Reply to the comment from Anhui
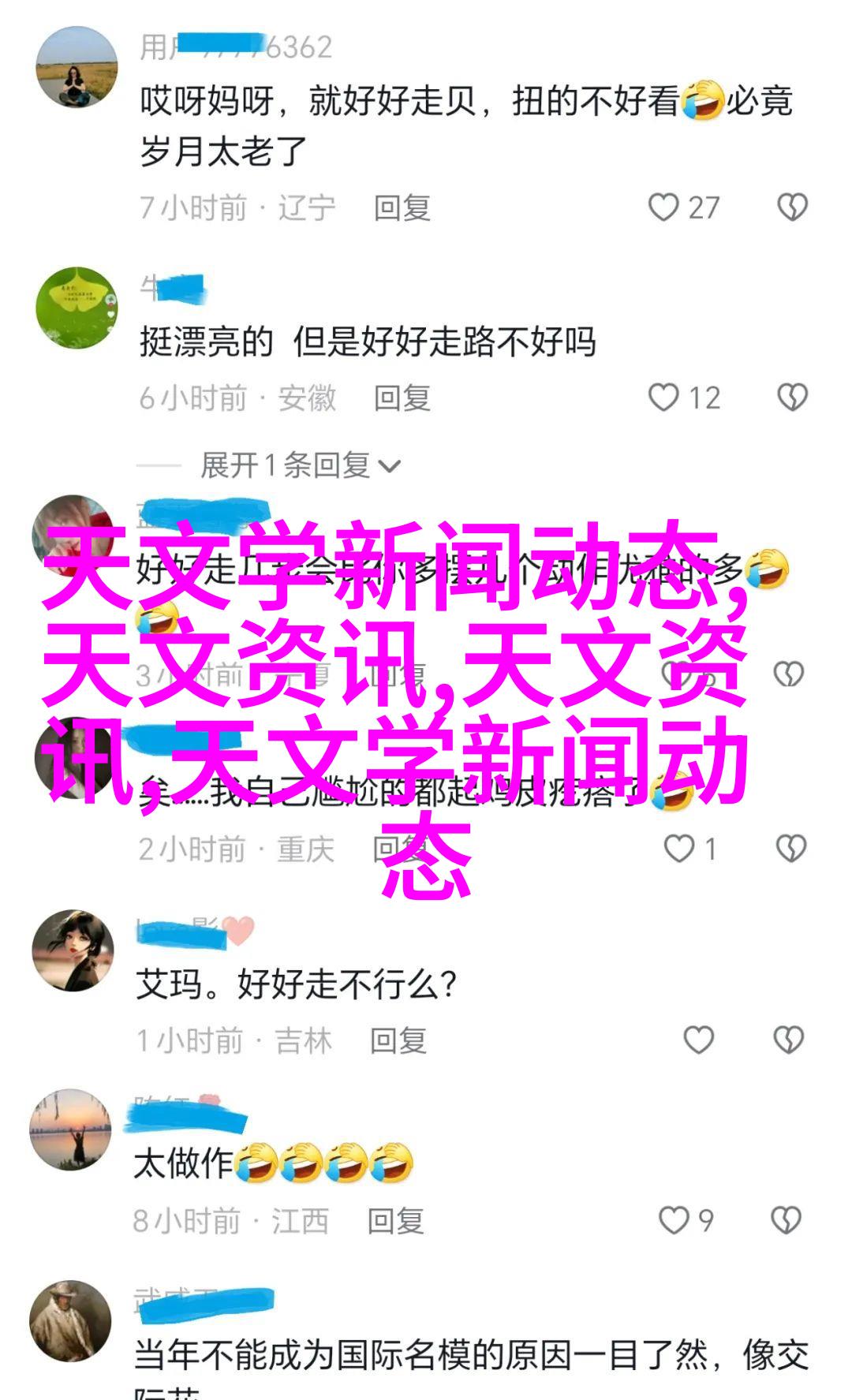Viewport: 852px width, 1400px height. [x=402, y=398]
